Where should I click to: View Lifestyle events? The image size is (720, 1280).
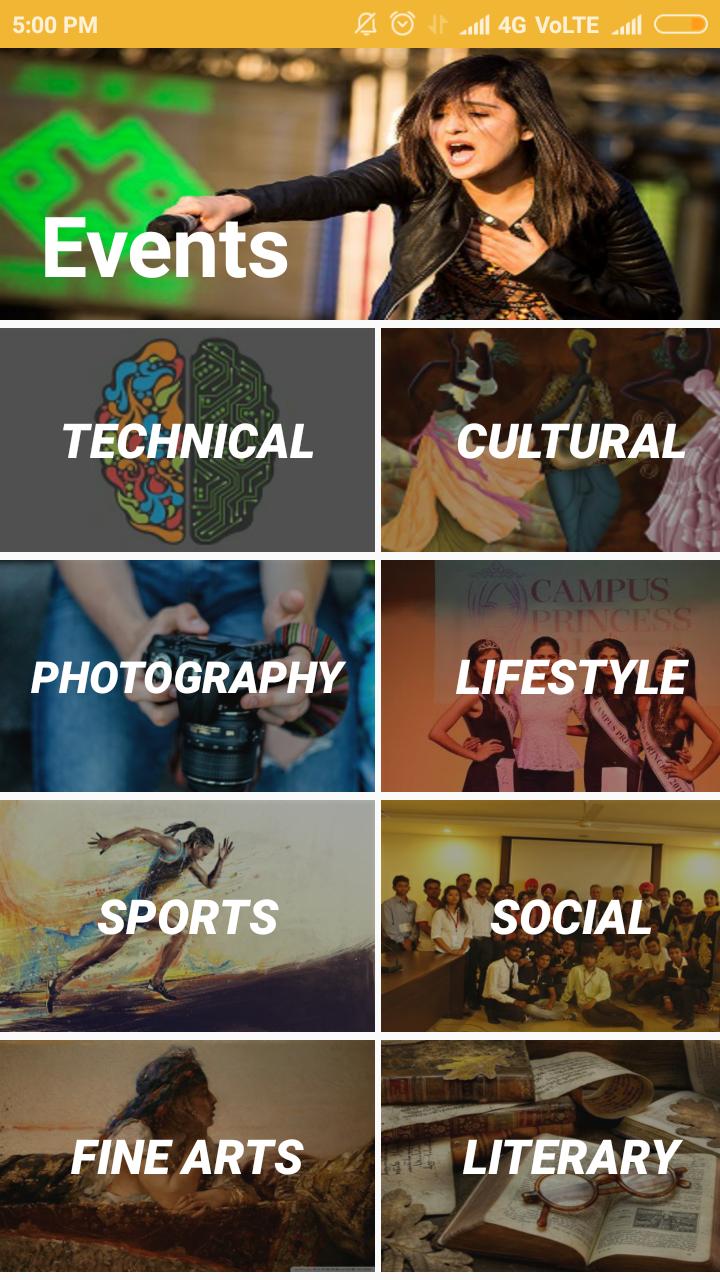(x=551, y=676)
